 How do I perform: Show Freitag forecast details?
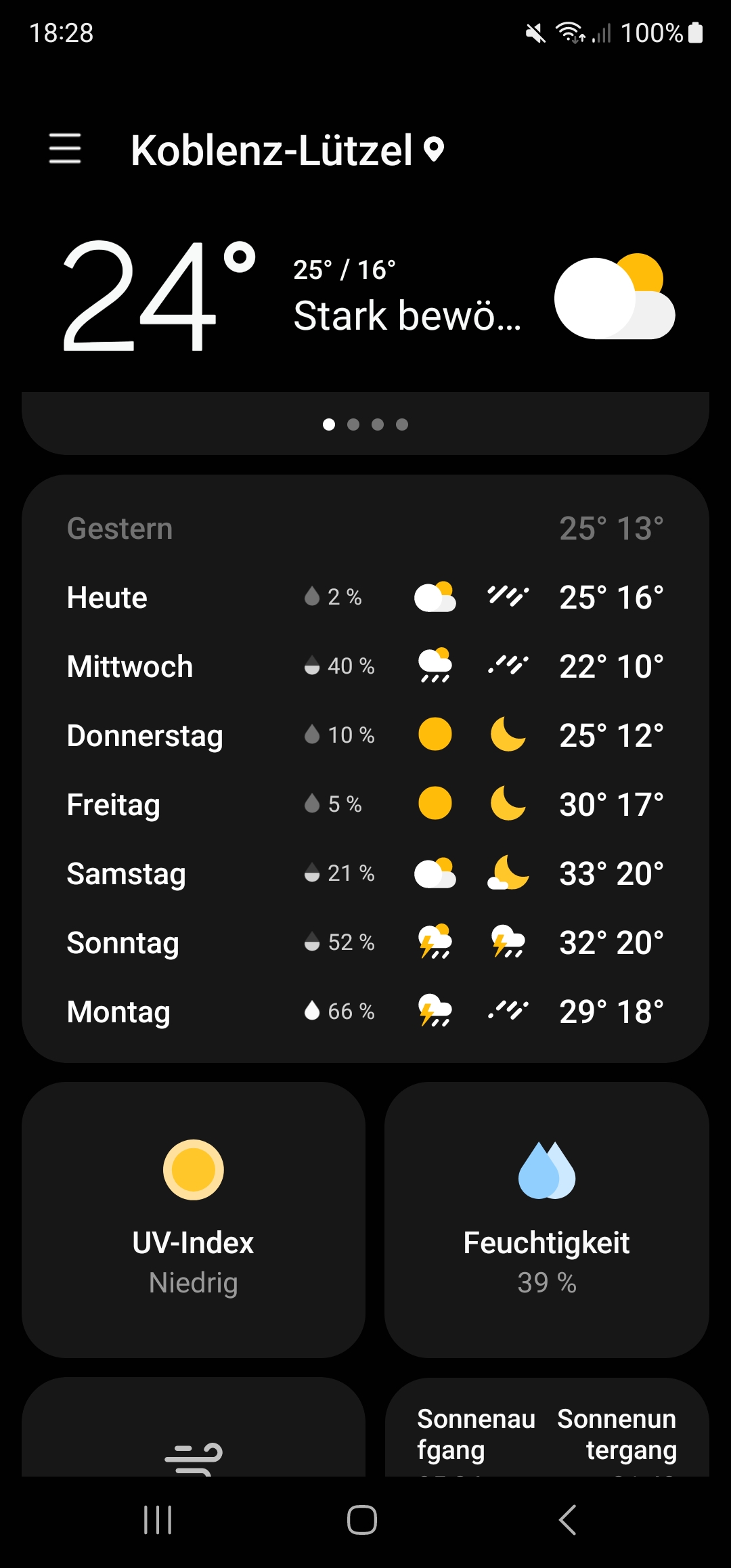pos(365,805)
